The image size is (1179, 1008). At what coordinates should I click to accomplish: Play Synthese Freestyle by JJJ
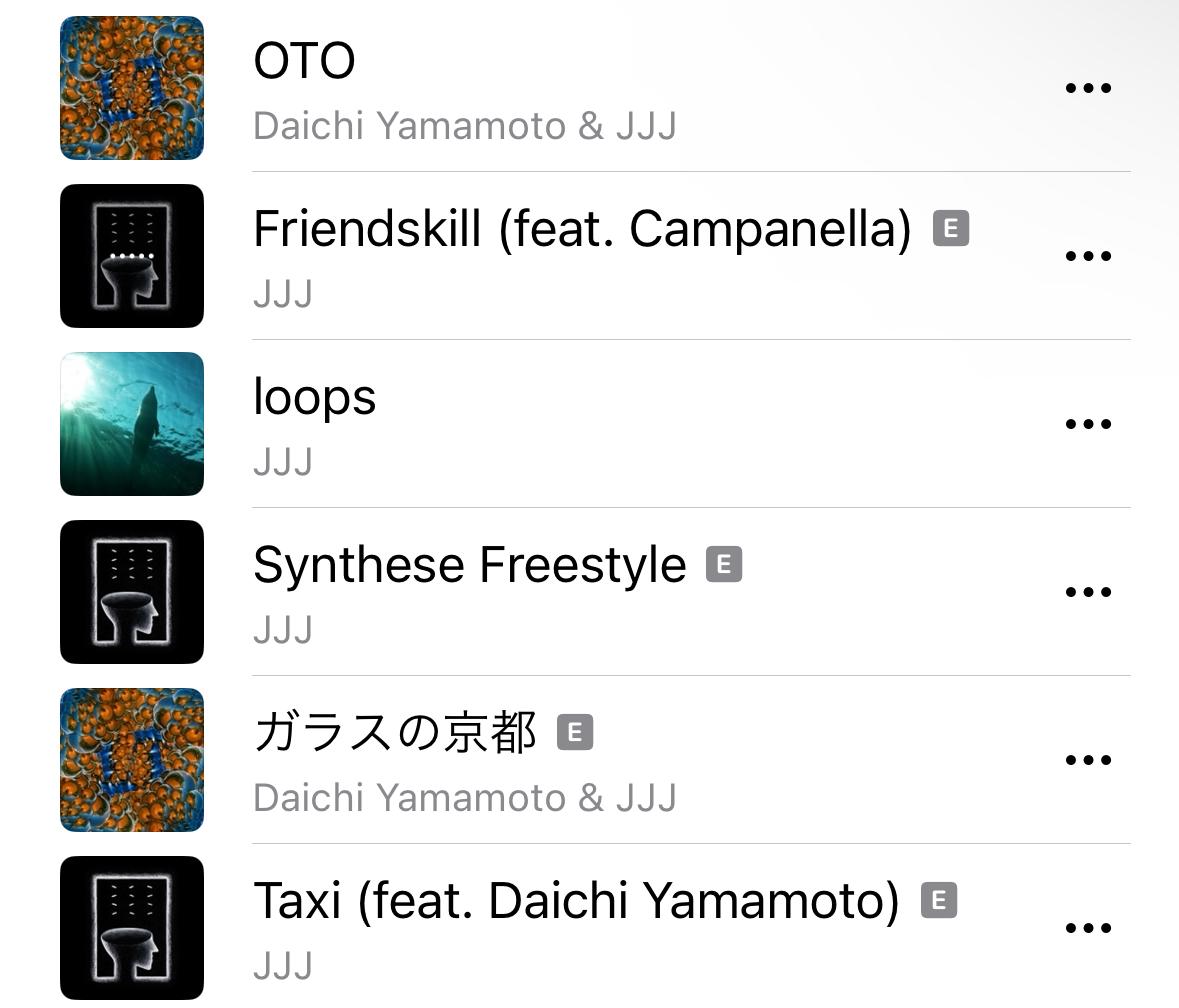point(469,566)
